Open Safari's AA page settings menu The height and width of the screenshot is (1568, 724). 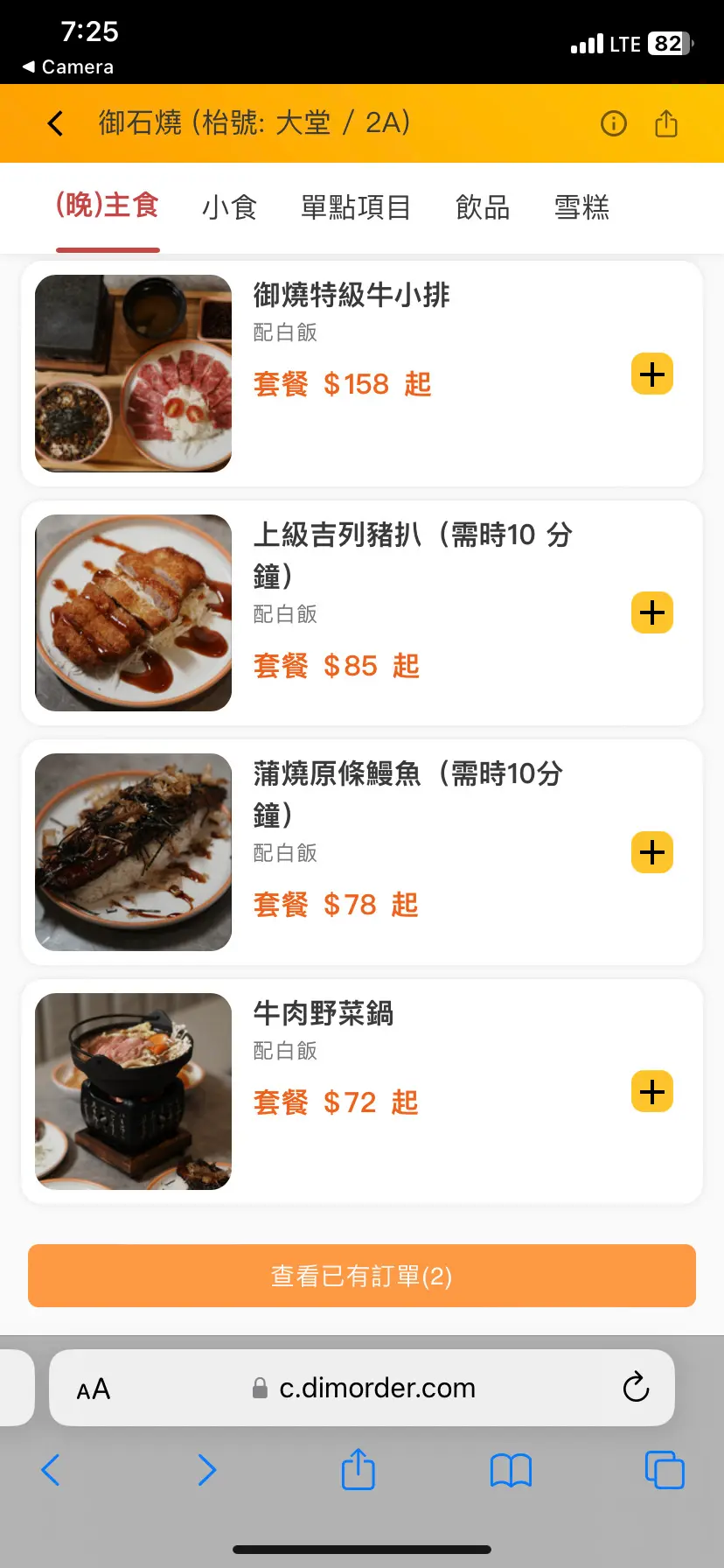[x=94, y=1389]
